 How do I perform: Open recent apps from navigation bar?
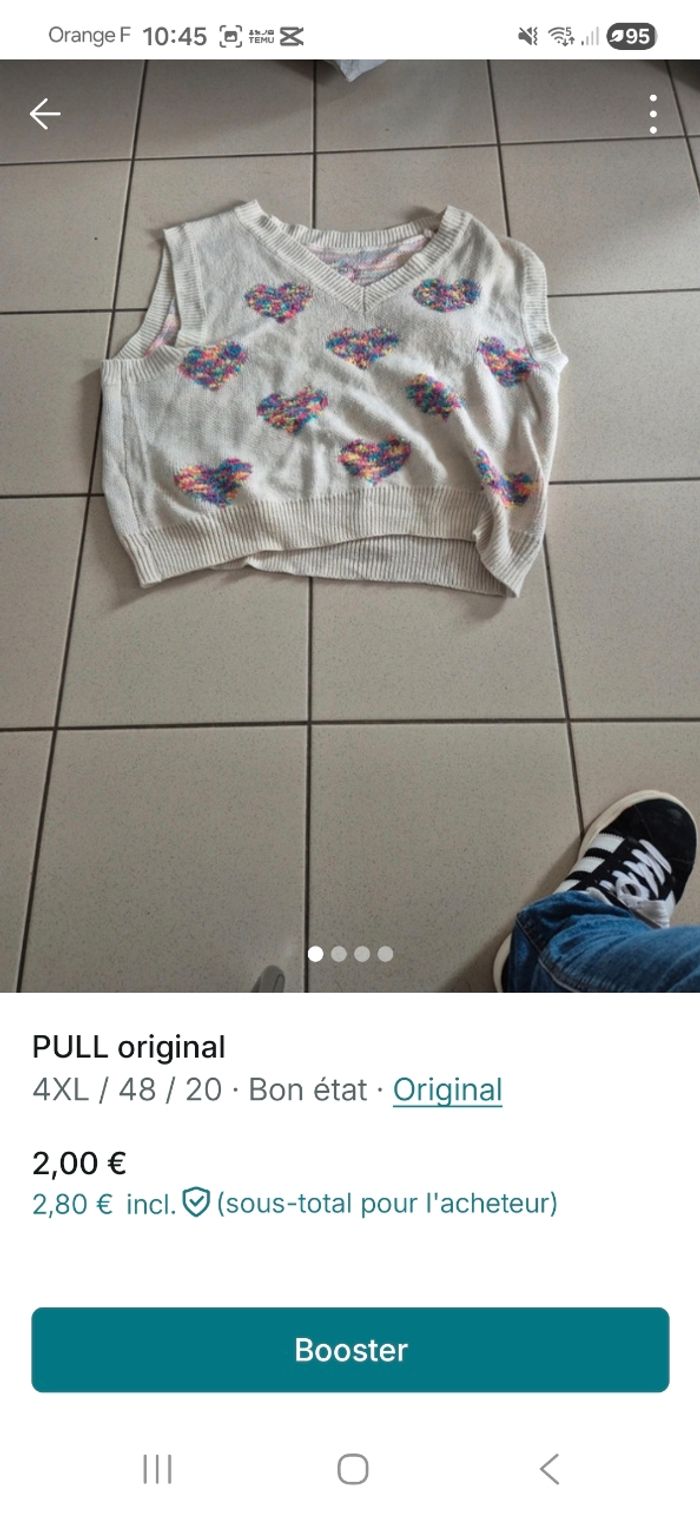point(157,1469)
